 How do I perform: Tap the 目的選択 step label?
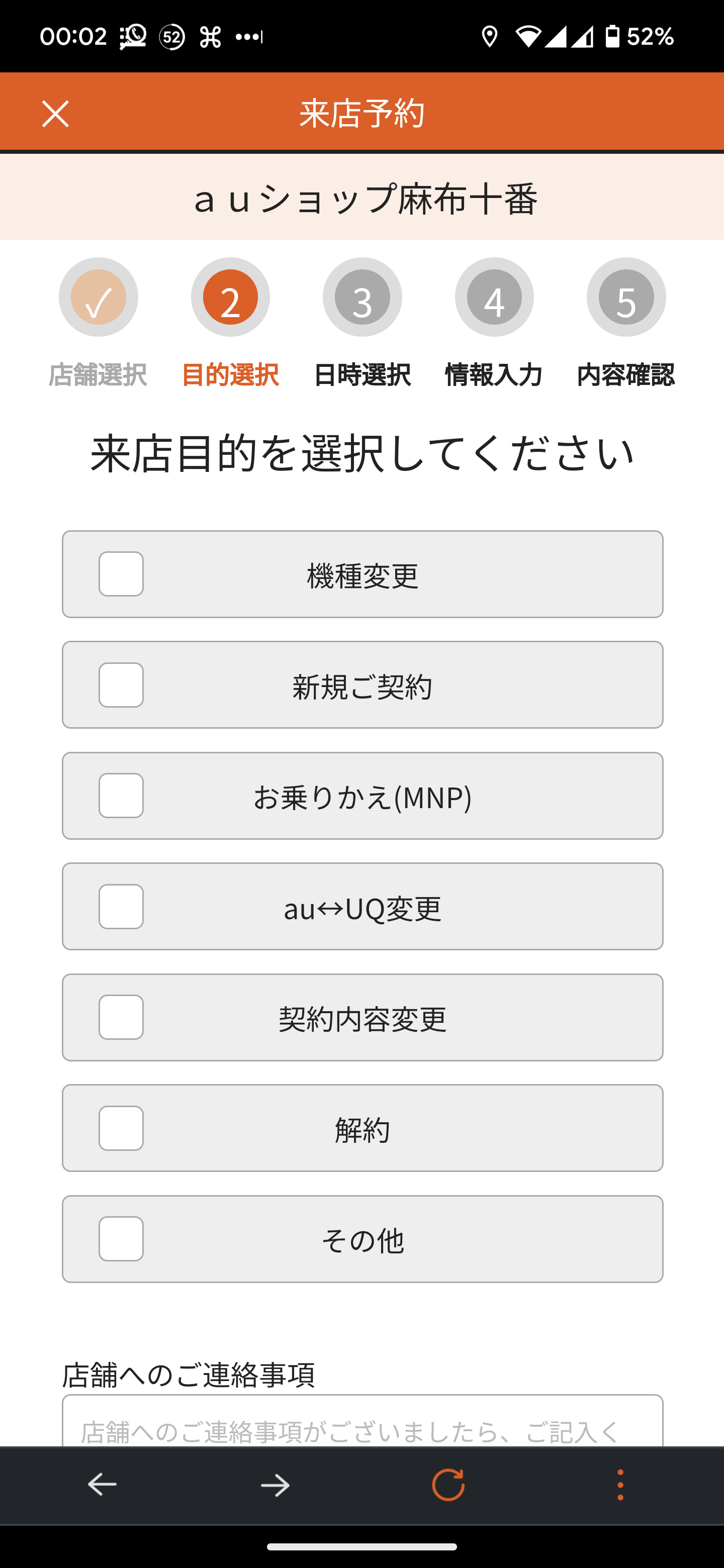point(231,375)
